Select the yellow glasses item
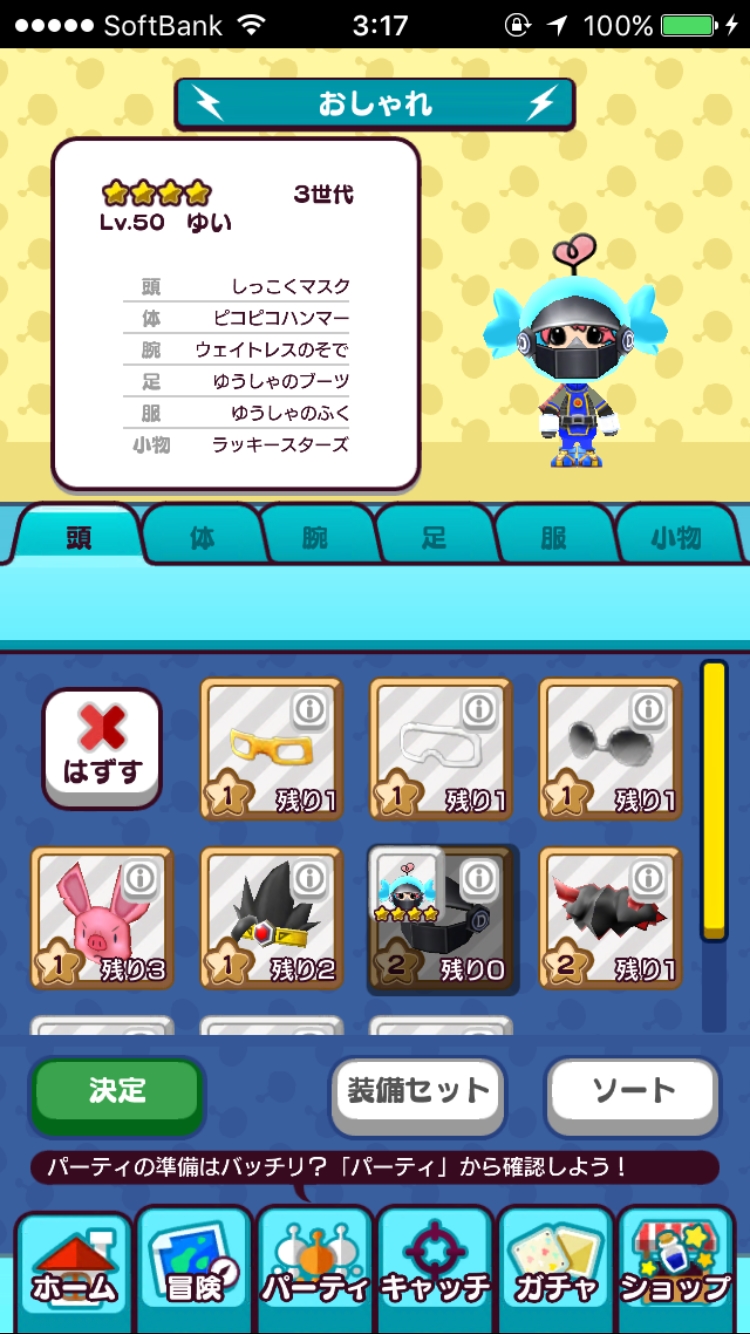Image resolution: width=750 pixels, height=1334 pixels. point(272,750)
